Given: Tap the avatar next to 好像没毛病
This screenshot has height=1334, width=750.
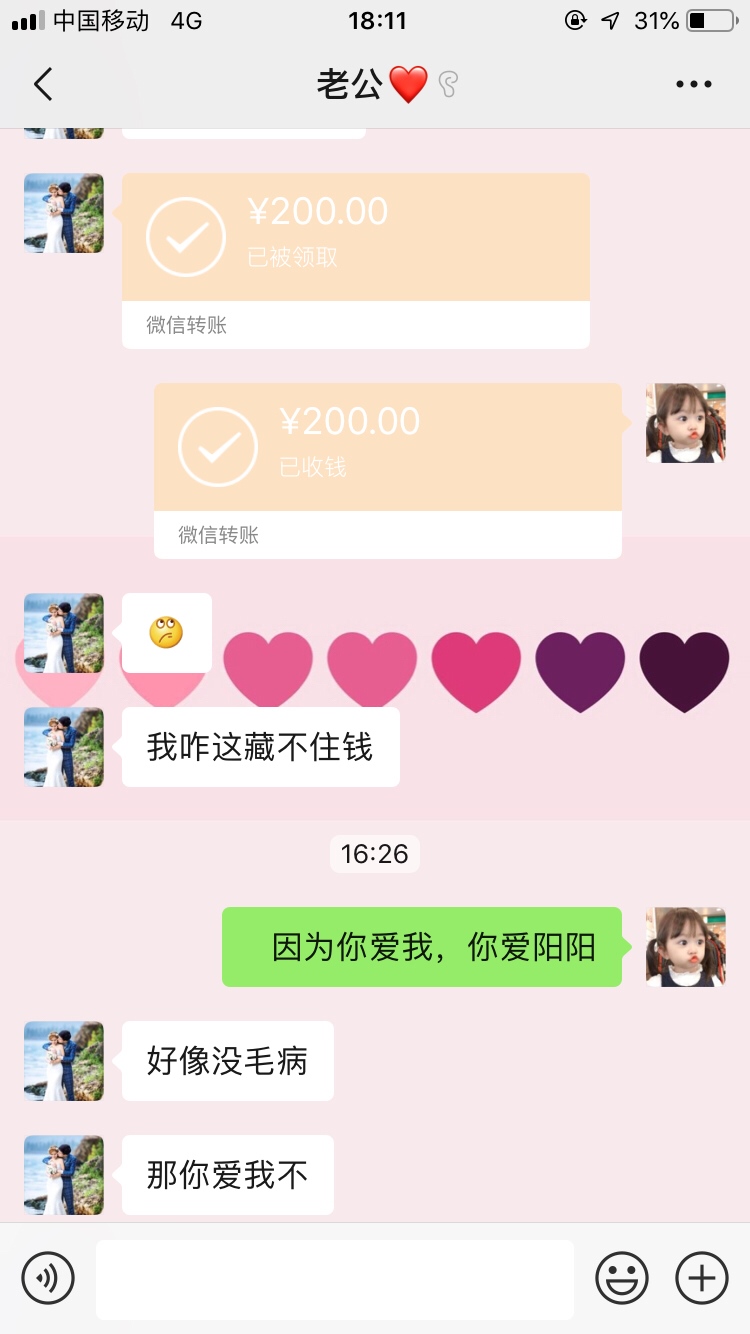Looking at the screenshot, I should tap(64, 1061).
